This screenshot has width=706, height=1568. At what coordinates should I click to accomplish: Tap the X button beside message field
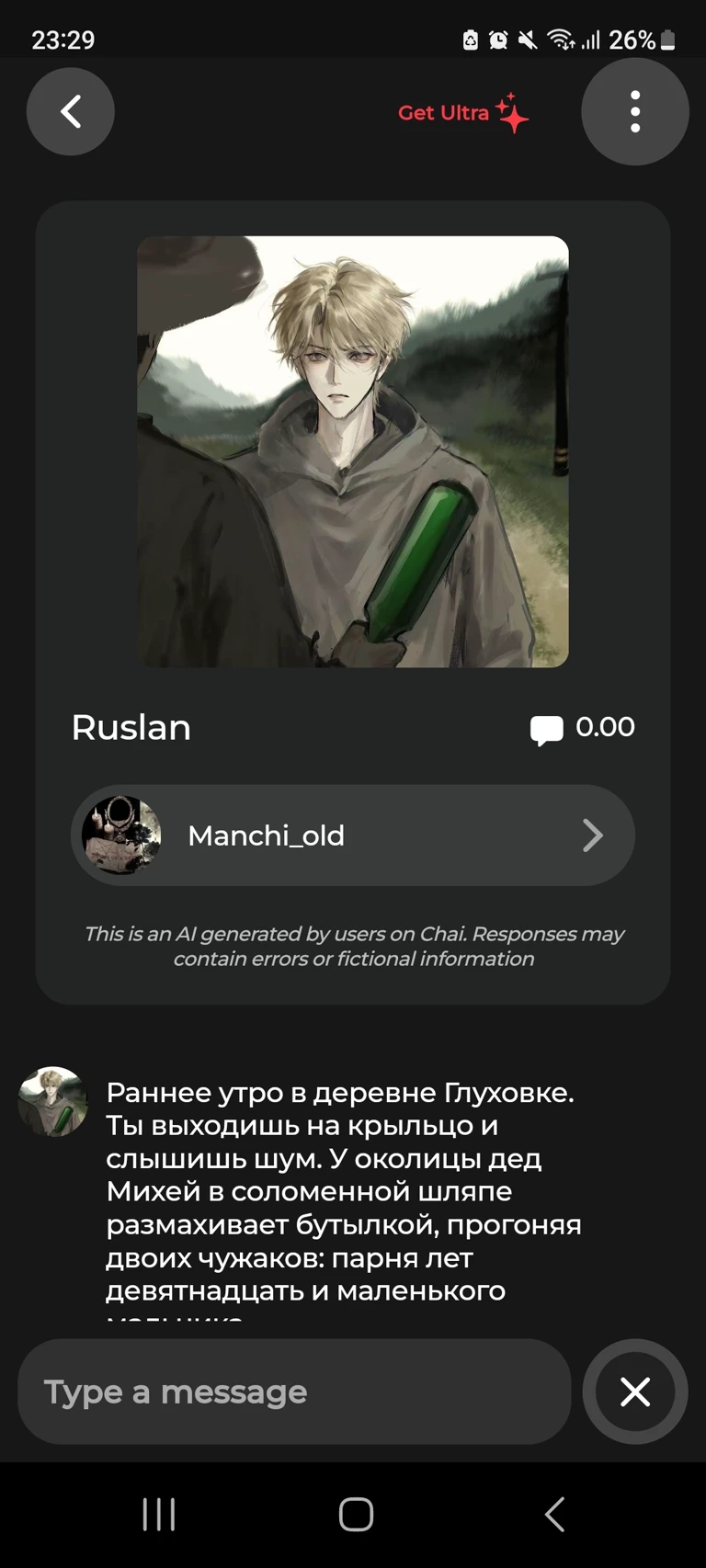[x=635, y=1392]
